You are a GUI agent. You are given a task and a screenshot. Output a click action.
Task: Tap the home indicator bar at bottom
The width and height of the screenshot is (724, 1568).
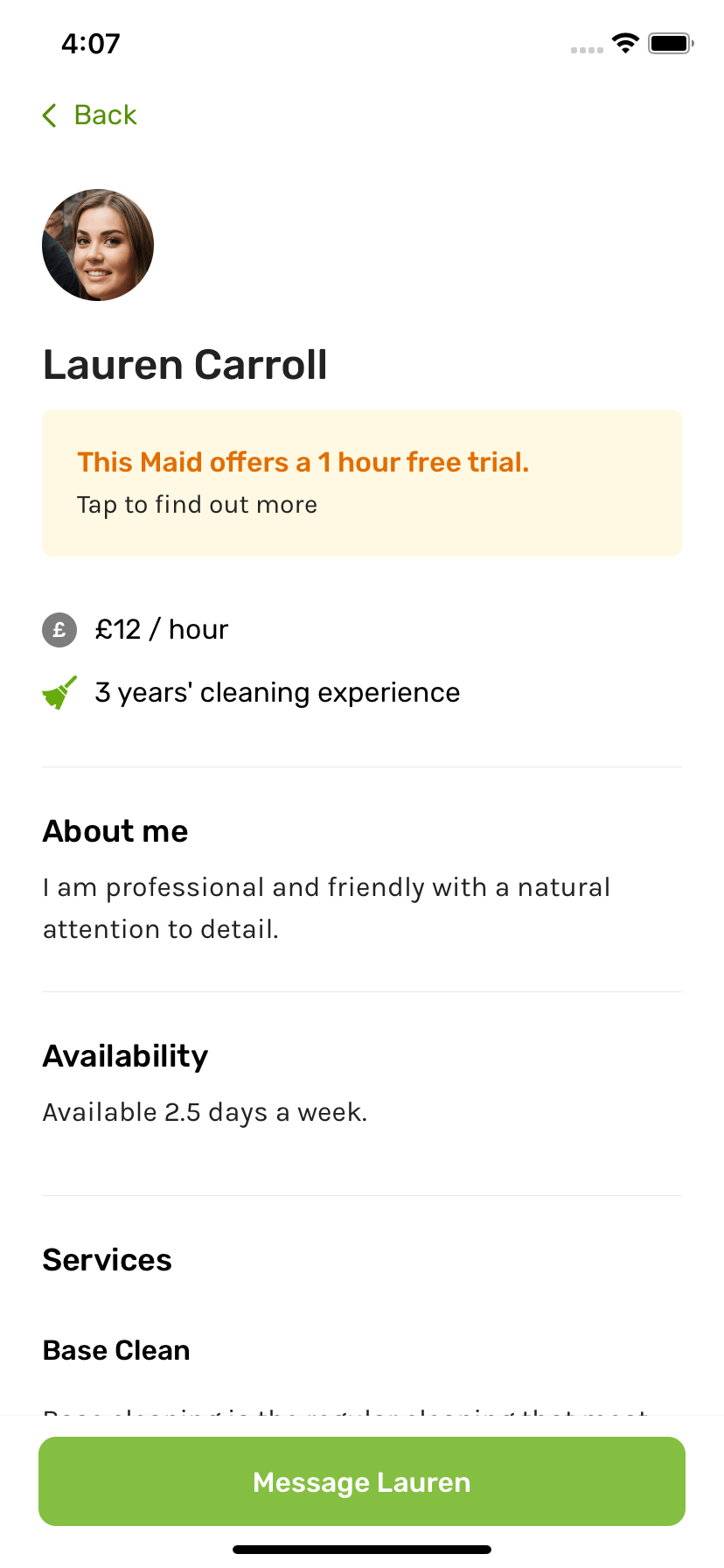click(x=362, y=1547)
